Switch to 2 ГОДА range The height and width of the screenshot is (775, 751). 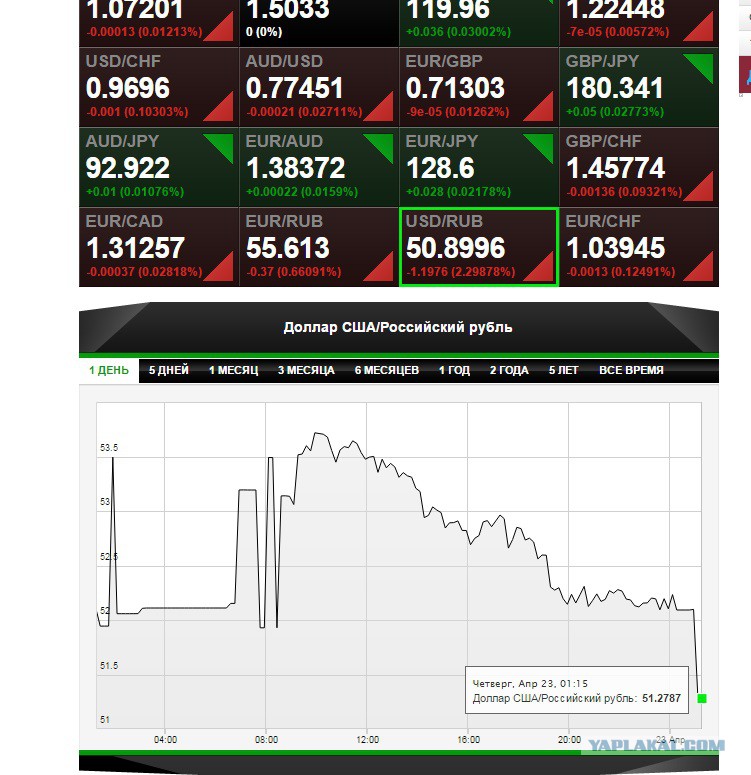click(x=509, y=370)
